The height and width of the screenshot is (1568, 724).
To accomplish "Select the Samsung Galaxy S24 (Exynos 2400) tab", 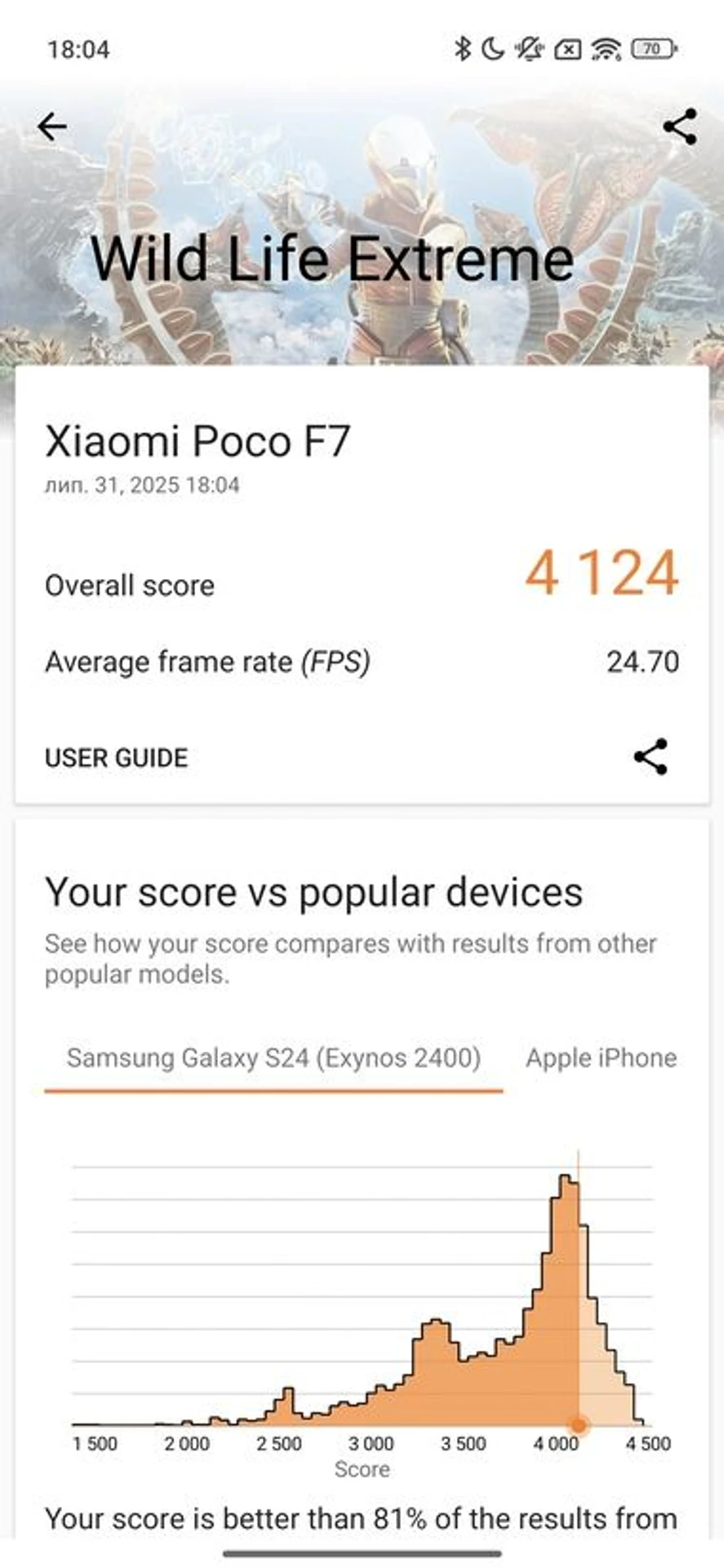I will (x=273, y=1058).
